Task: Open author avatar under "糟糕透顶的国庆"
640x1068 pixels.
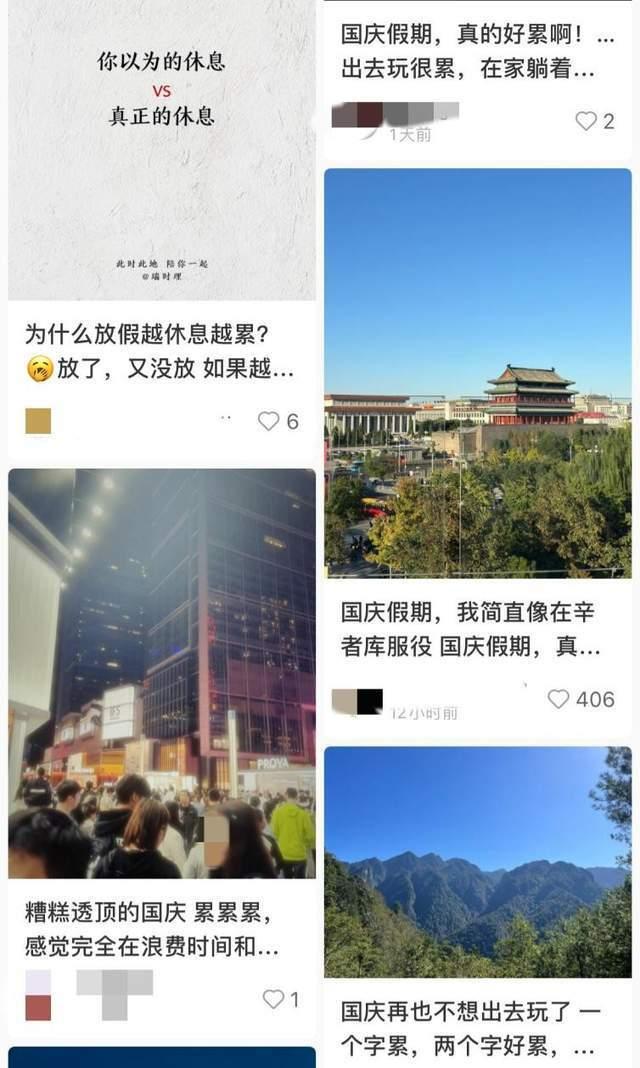Action: (38, 995)
